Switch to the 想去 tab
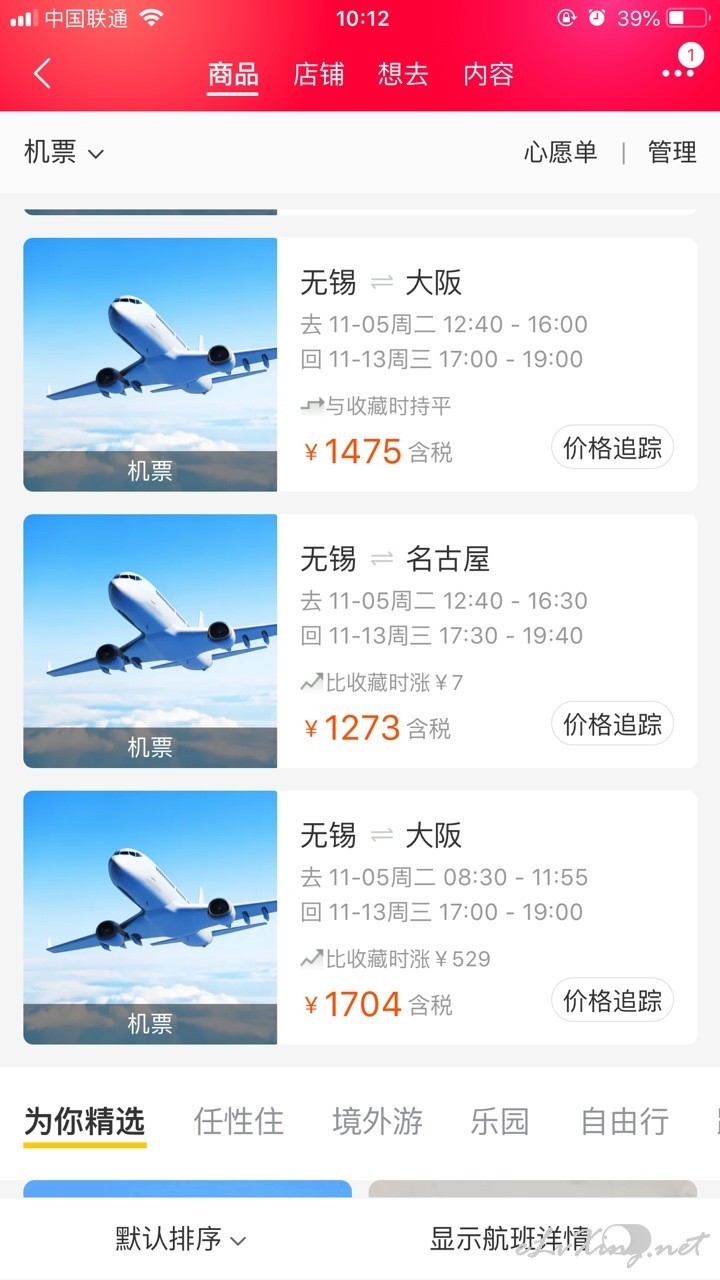This screenshot has width=720, height=1280. pos(403,74)
